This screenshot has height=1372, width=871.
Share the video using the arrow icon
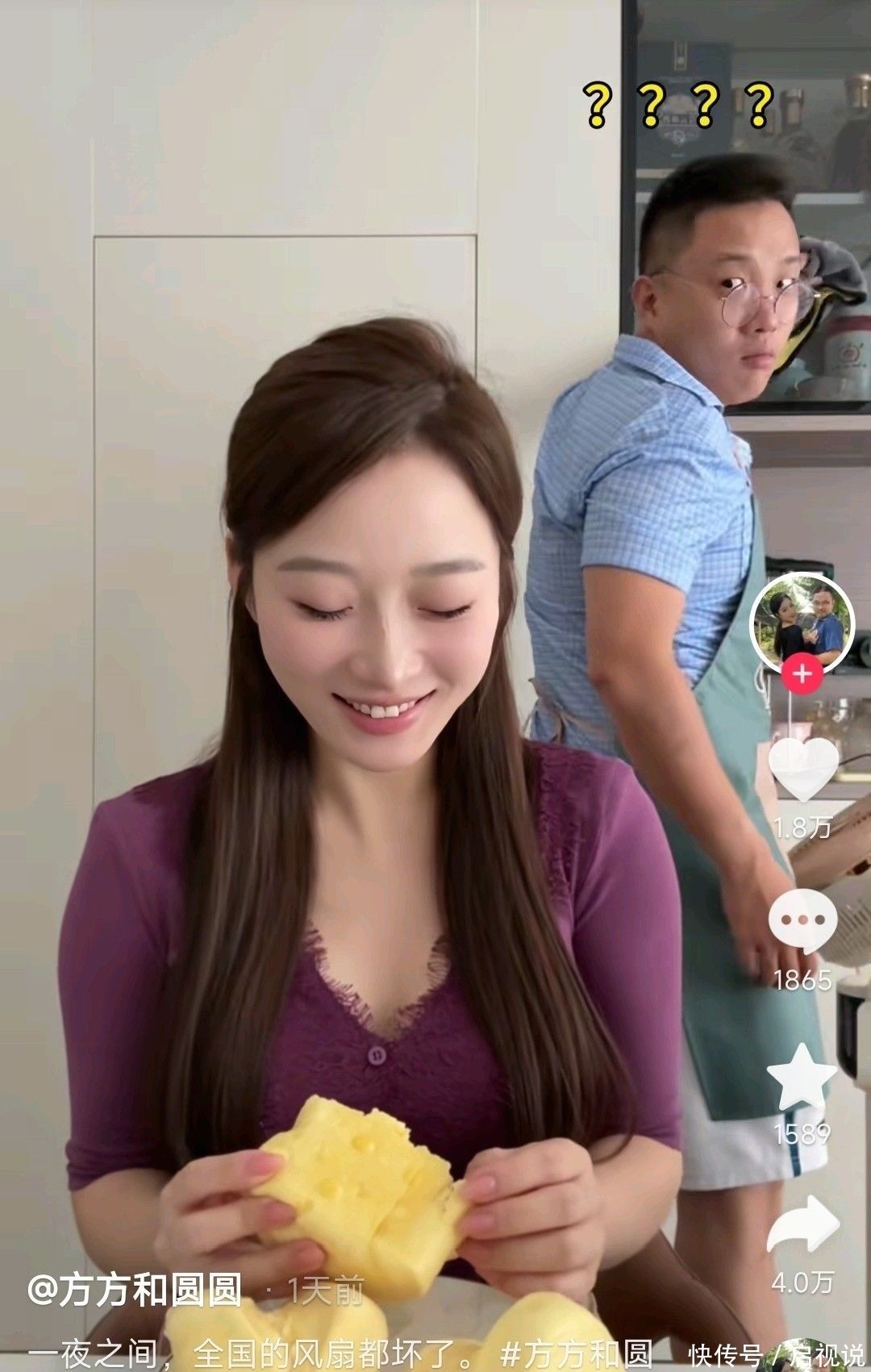802,1224
